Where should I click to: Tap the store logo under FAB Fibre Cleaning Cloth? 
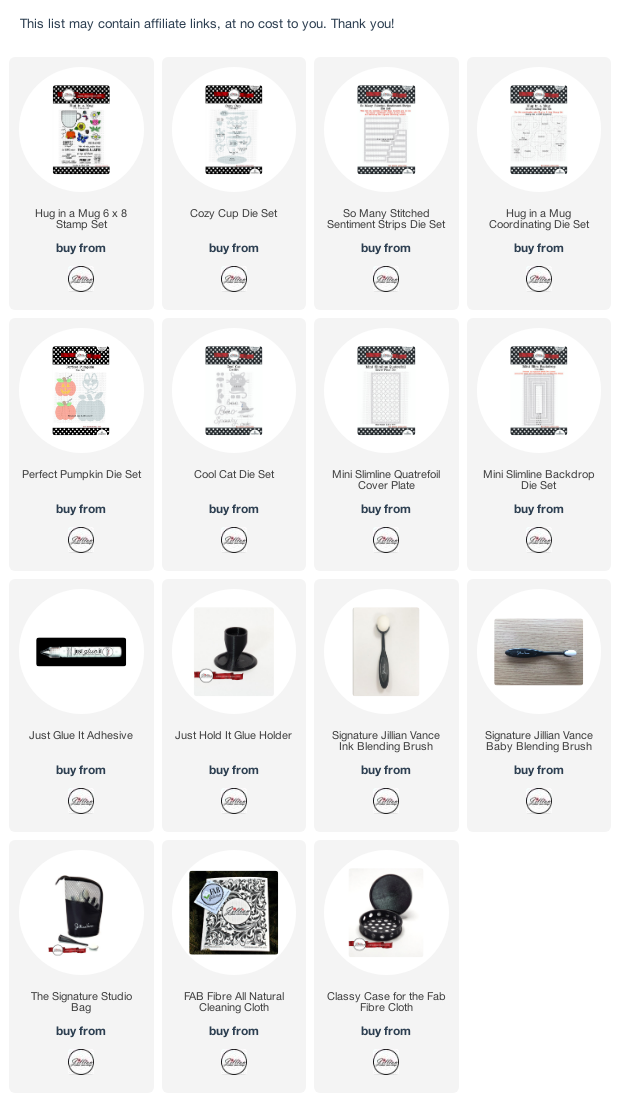pyautogui.click(x=234, y=1062)
